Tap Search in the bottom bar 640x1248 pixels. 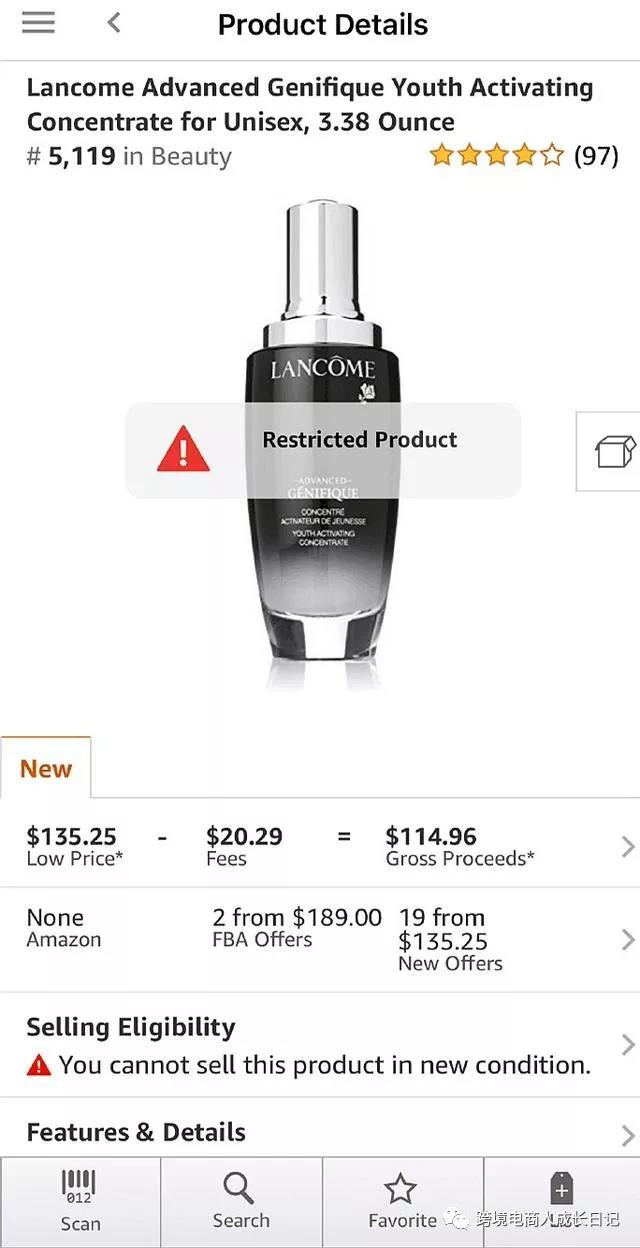tap(241, 1202)
